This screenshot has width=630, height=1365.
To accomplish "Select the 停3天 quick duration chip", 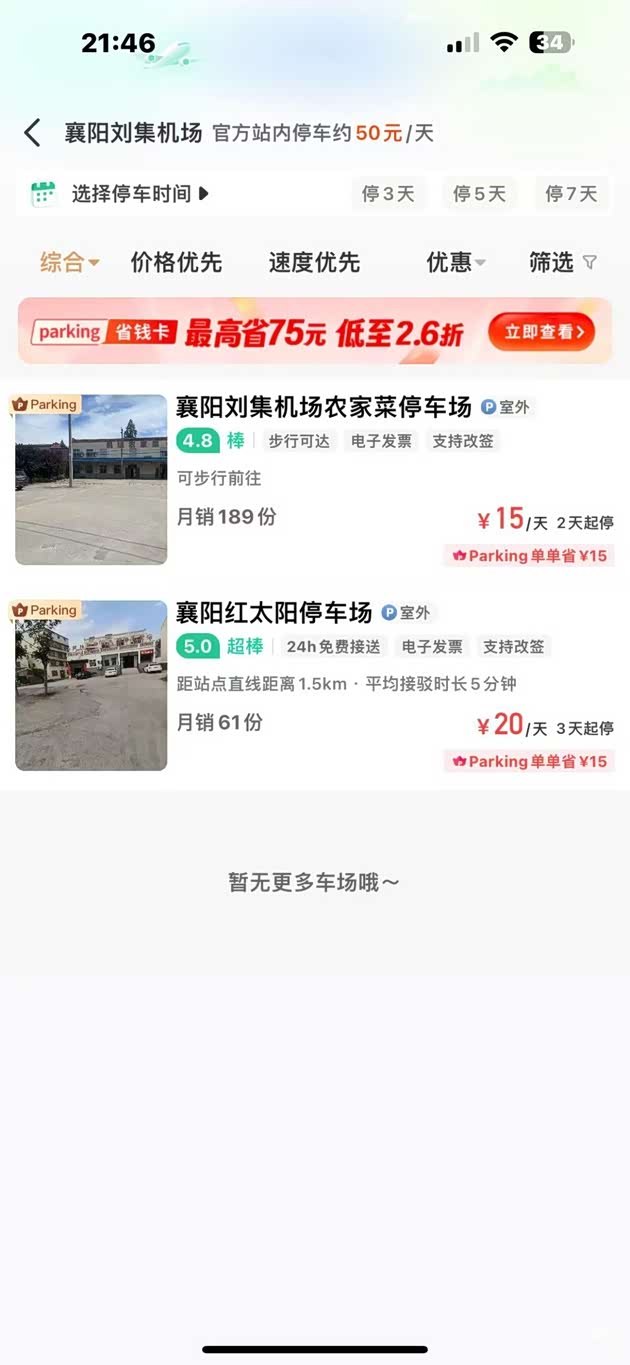I will click(388, 194).
